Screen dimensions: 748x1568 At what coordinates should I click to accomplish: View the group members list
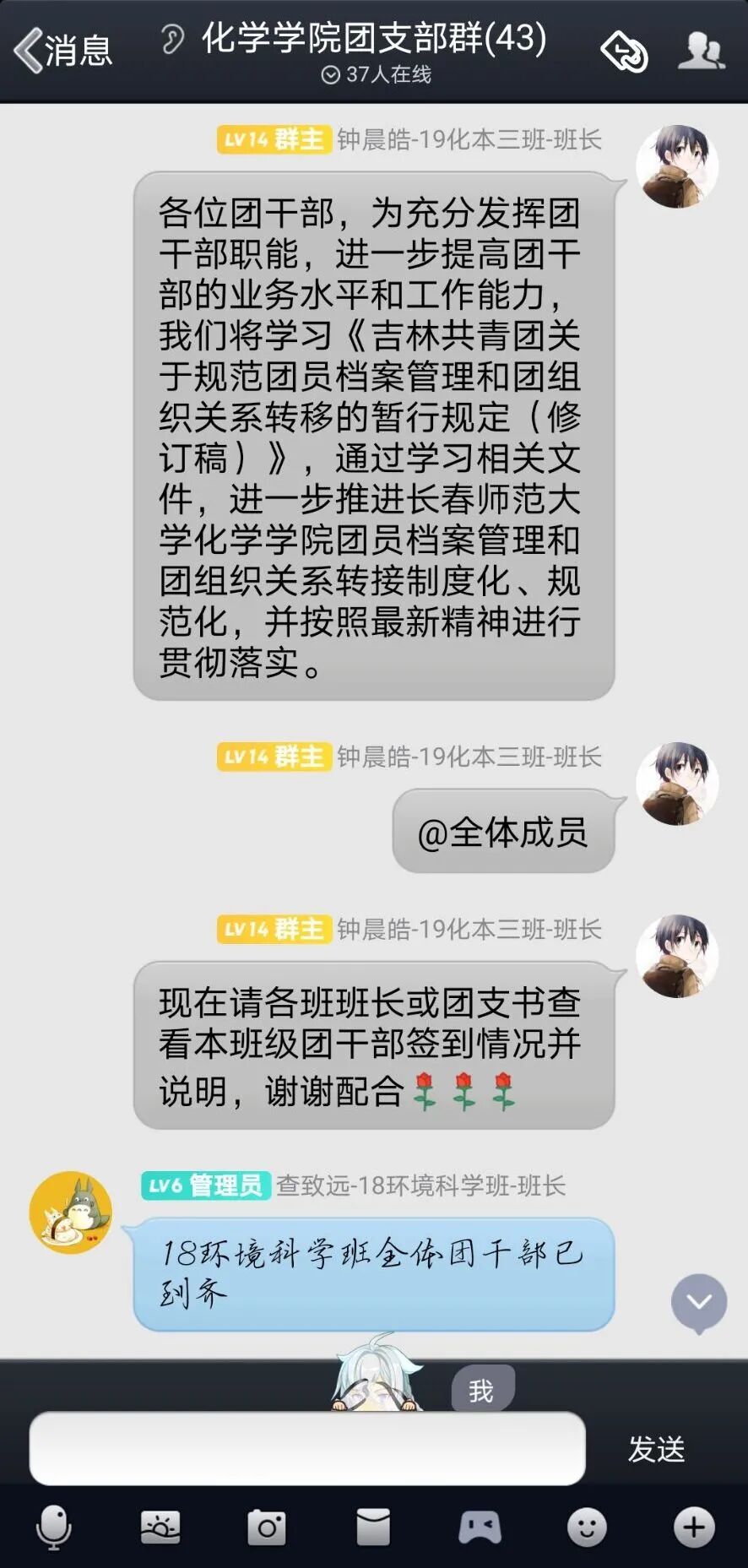coord(701,52)
